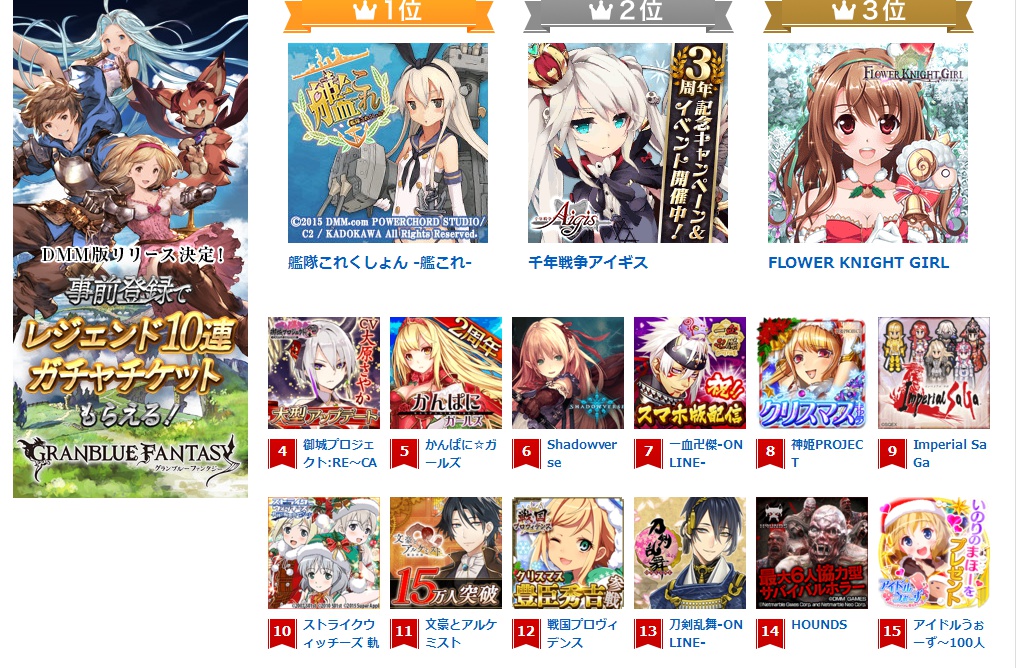
Task: Open rank 5 かんぱに☆ガールズ game tile
Action: click(446, 374)
